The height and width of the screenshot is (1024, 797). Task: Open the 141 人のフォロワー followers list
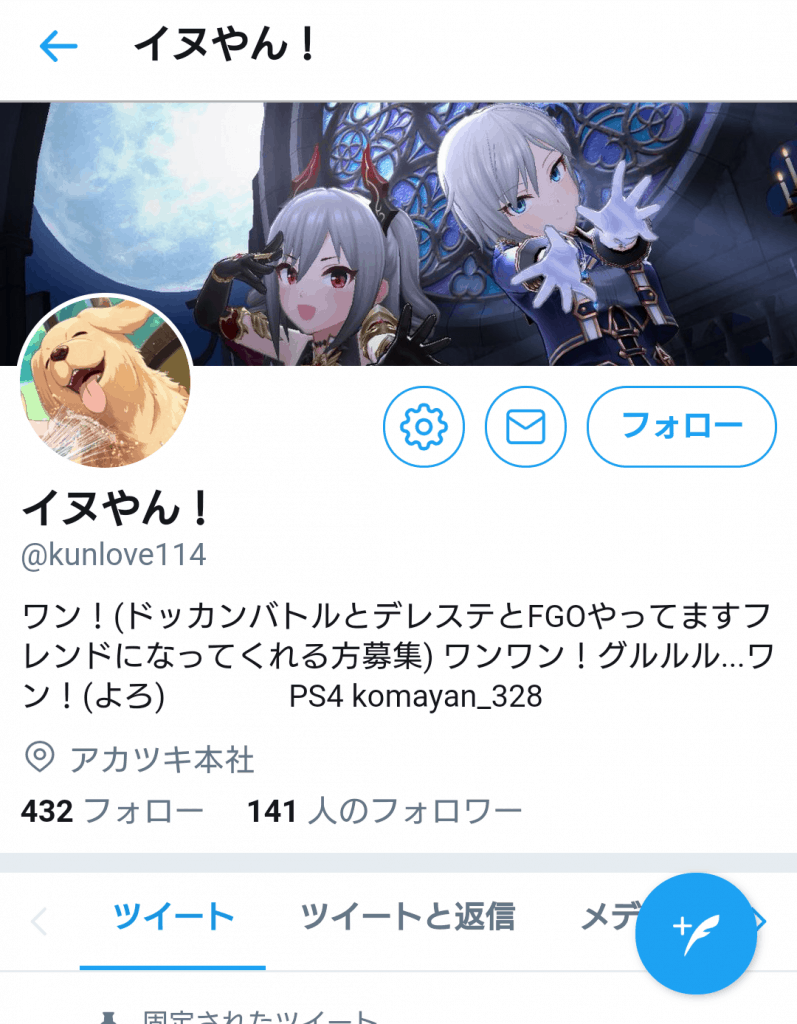click(x=384, y=810)
